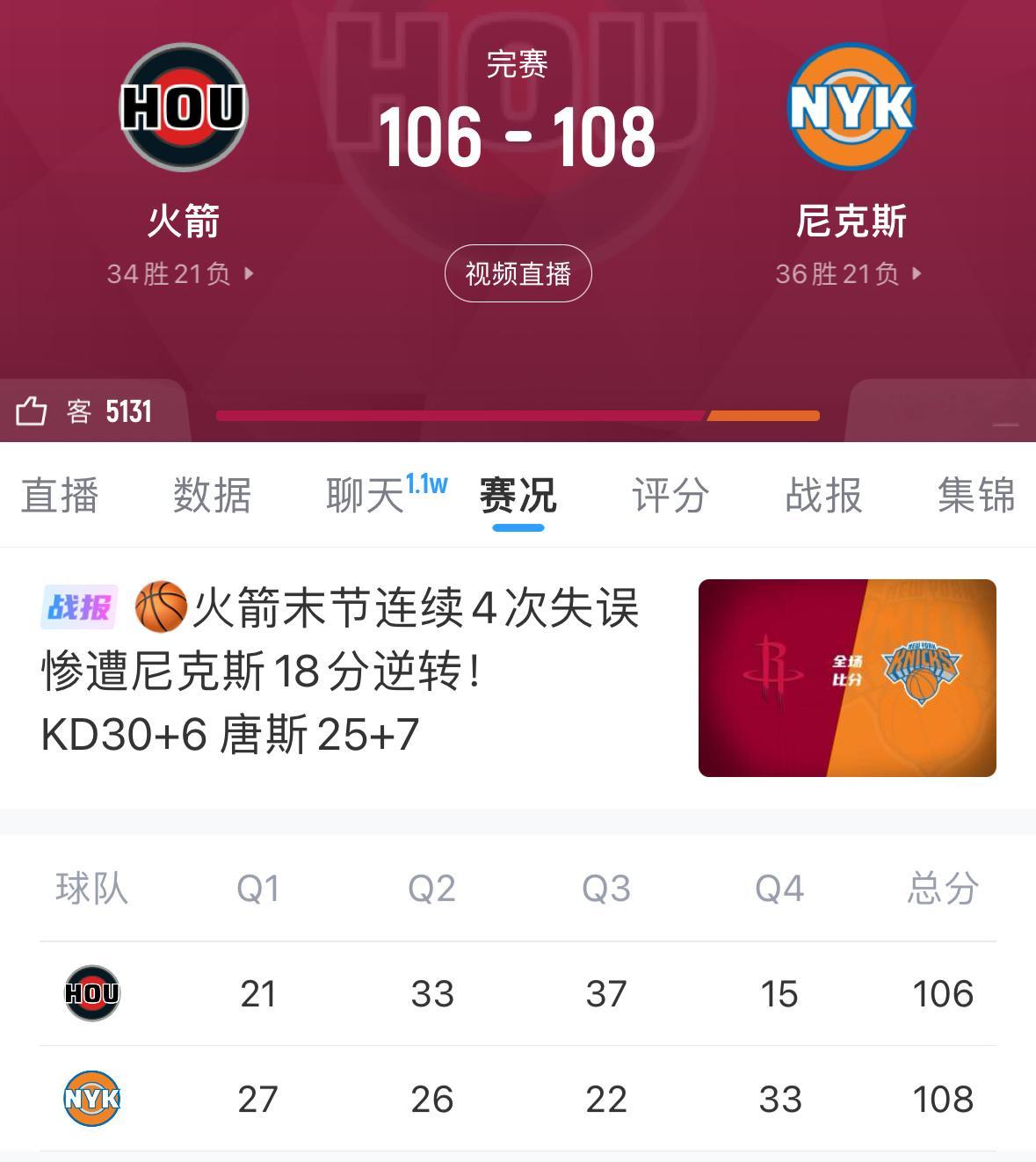Tap the 106 - 108 final score
Screen dimensions: 1036x1162
tap(518, 138)
